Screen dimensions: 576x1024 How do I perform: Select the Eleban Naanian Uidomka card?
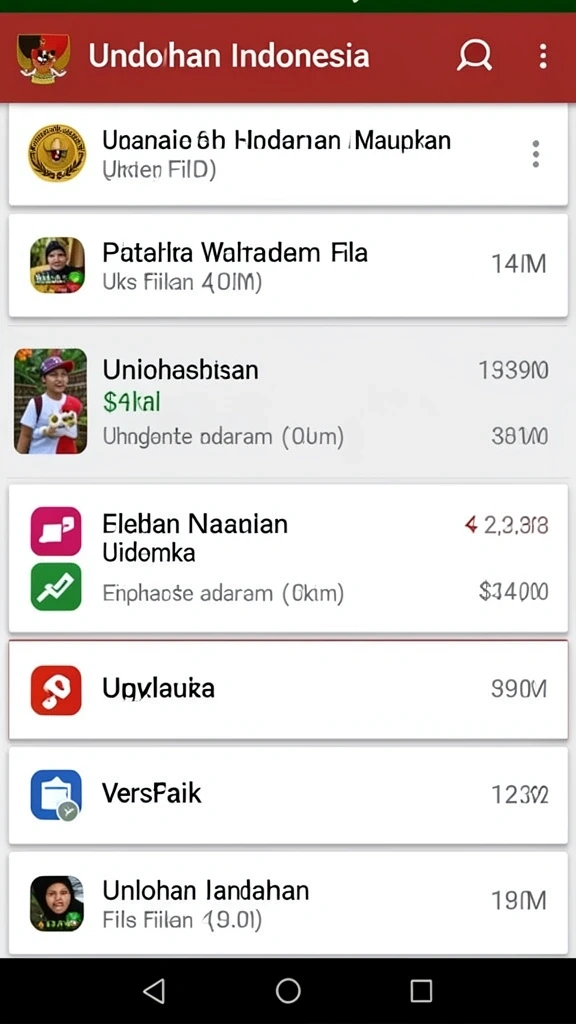[288, 558]
